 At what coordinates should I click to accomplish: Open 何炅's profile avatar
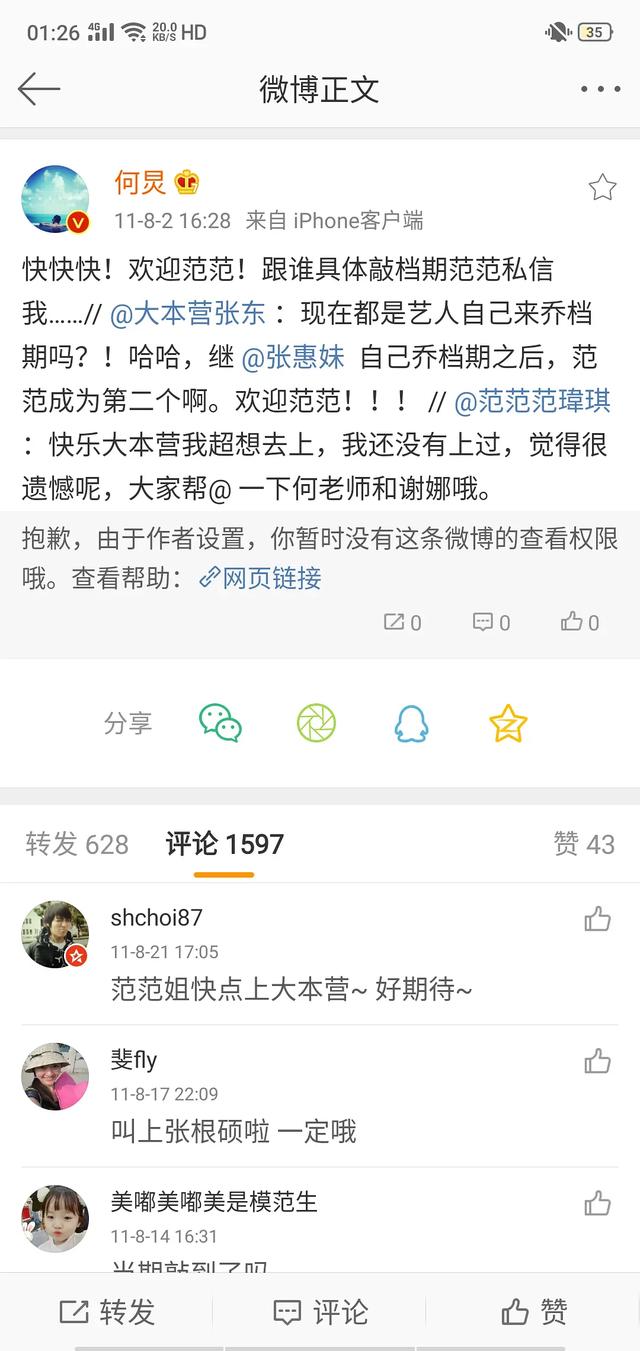pos(56,199)
